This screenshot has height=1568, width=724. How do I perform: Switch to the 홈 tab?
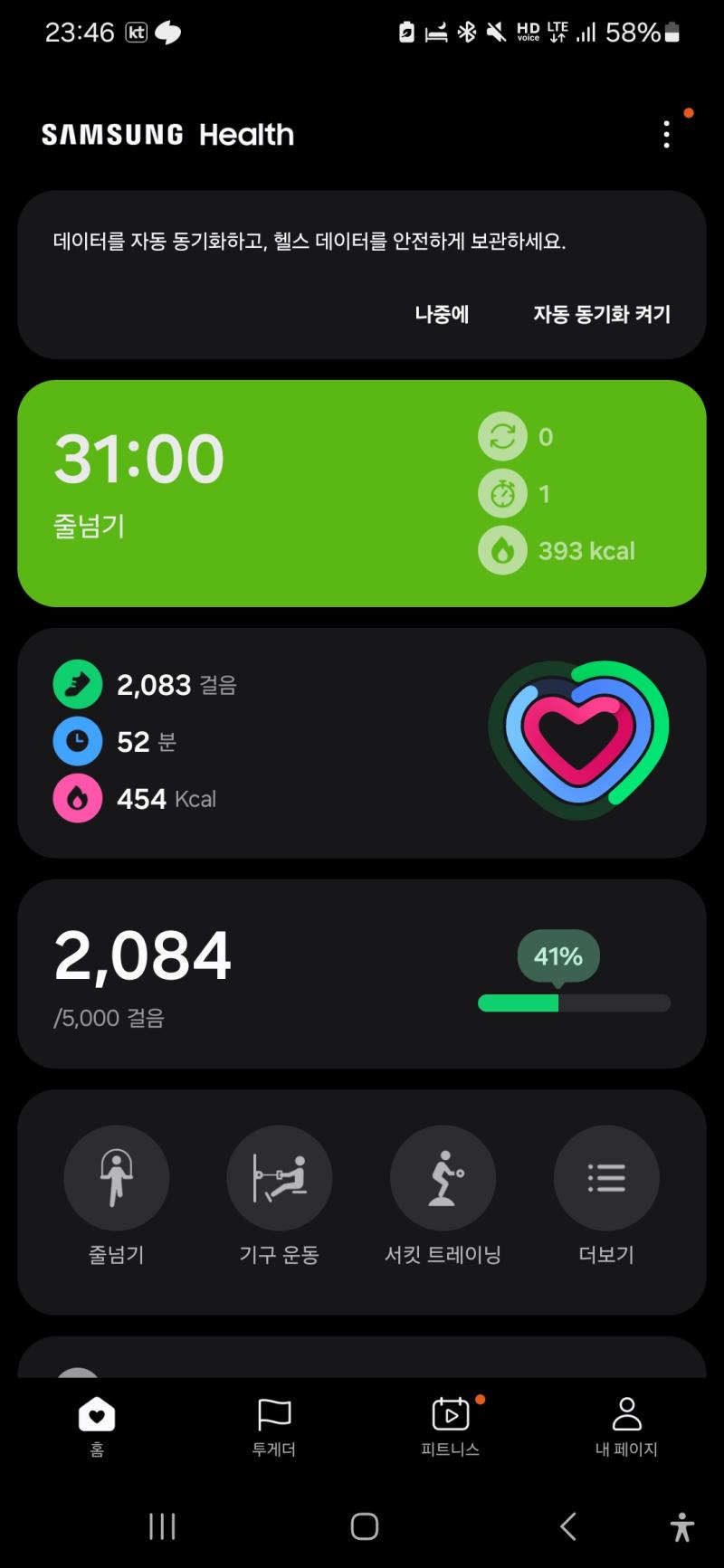[x=97, y=1427]
